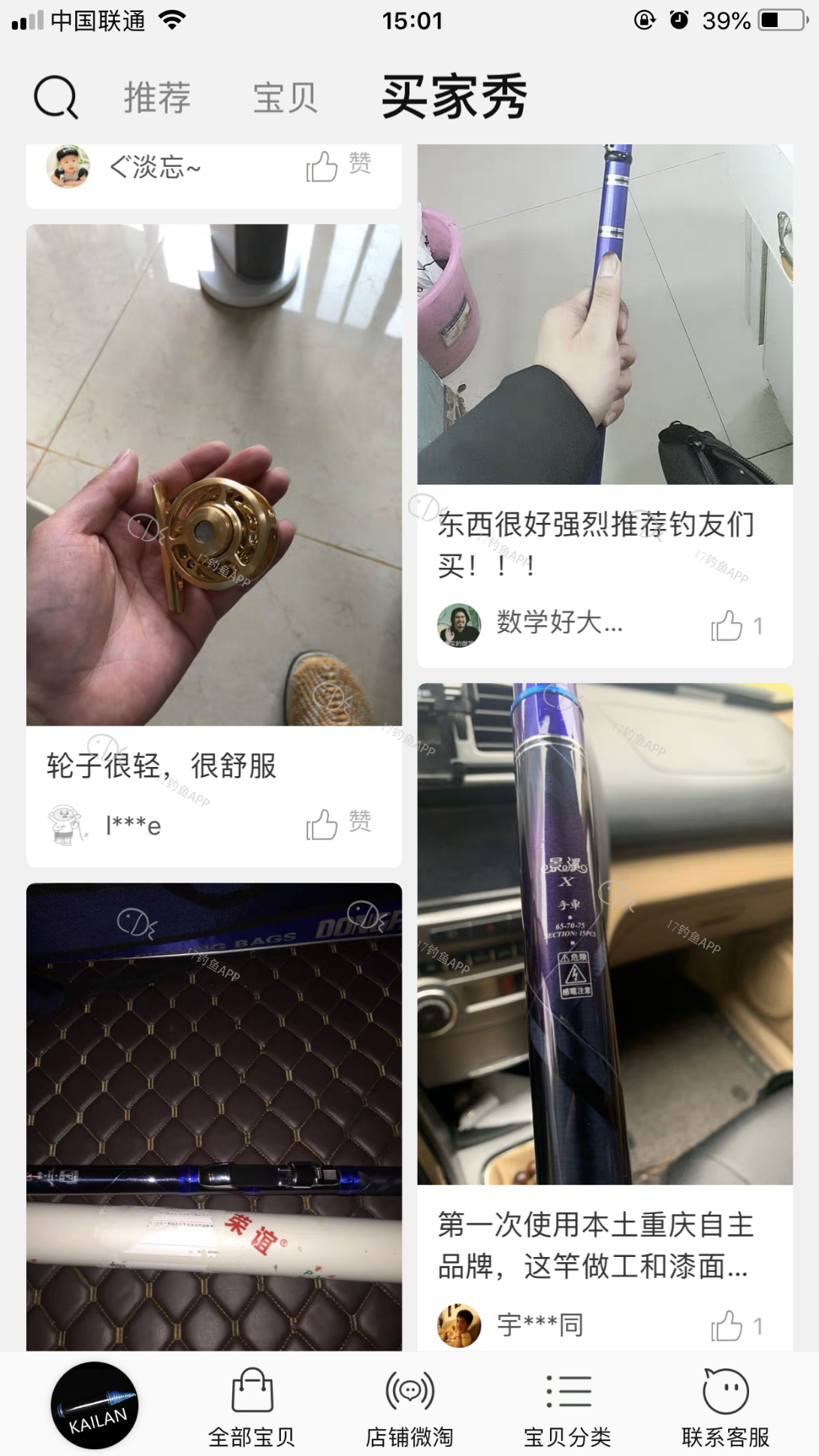This screenshot has width=819, height=1456.
Task: Like the post by ぐ淡忘~
Action: point(323,166)
